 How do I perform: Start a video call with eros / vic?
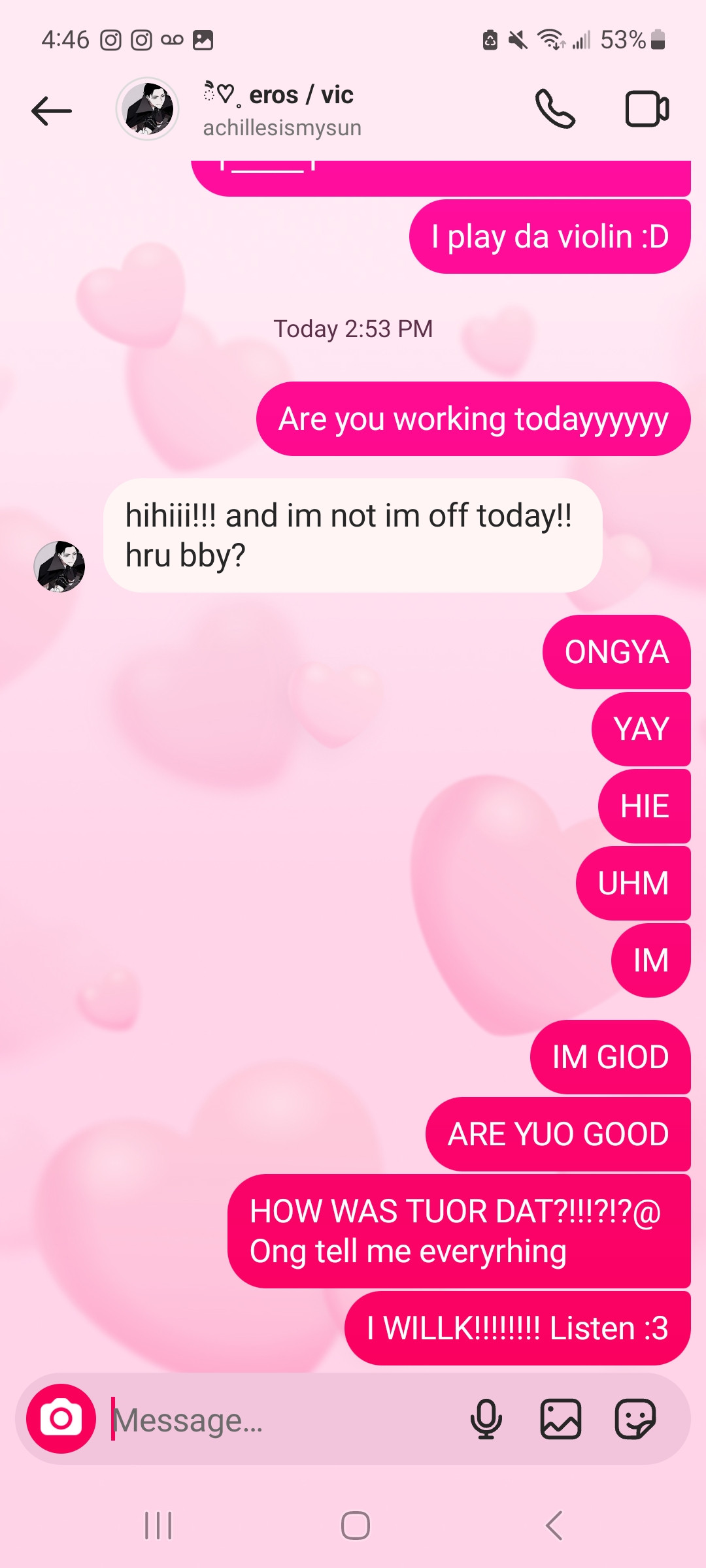(647, 109)
